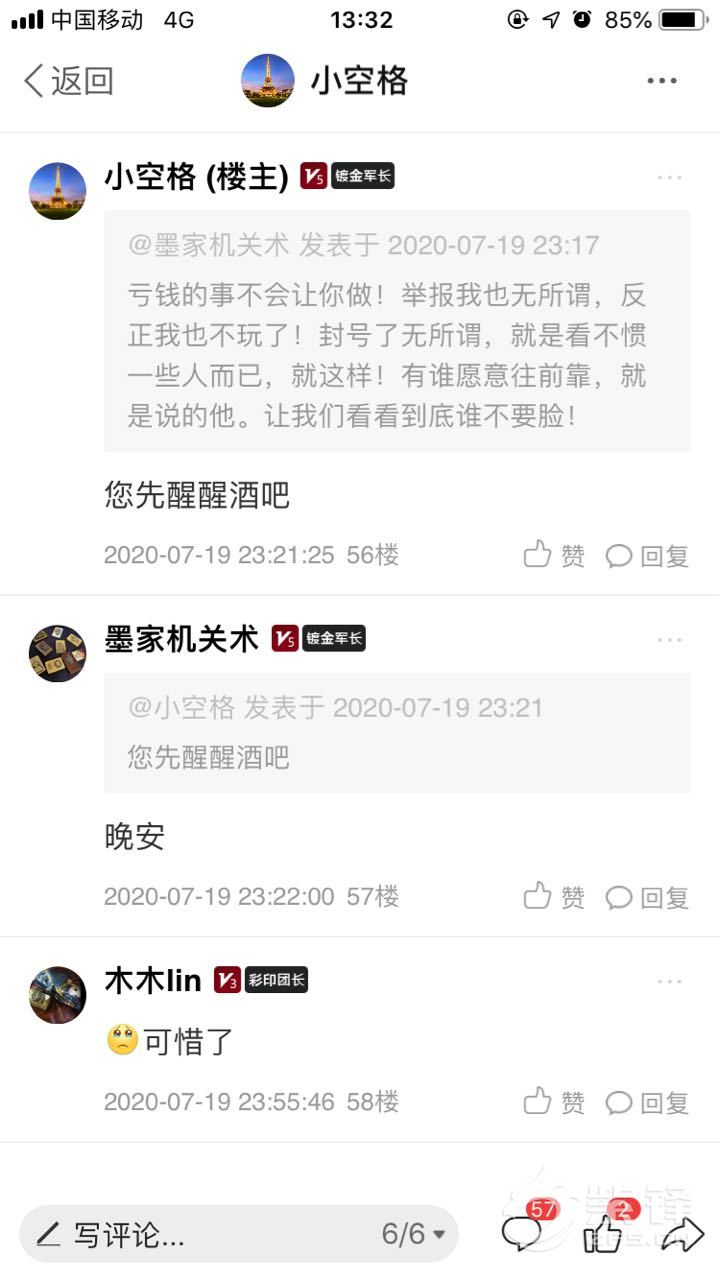Like 木木lin's 可惜了 comment
This screenshot has width=720, height=1280.
(554, 1102)
